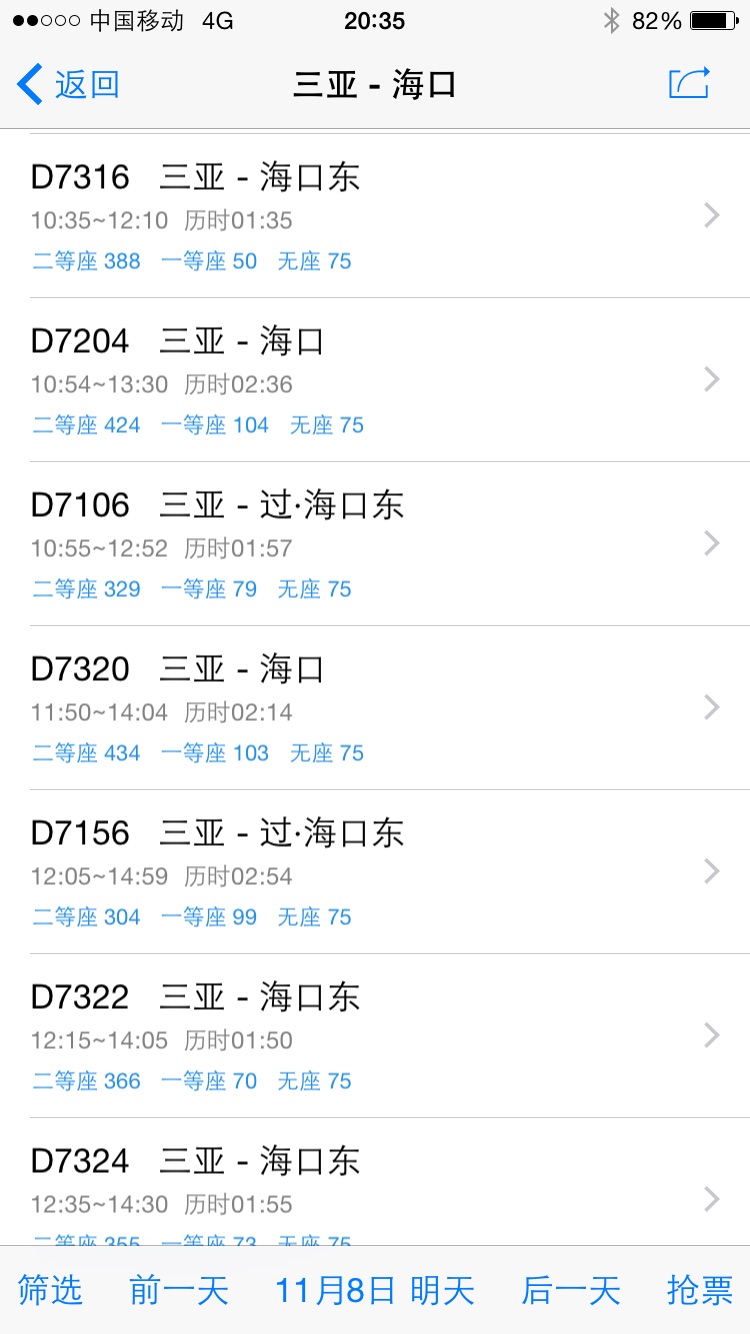Share this train list

689,83
